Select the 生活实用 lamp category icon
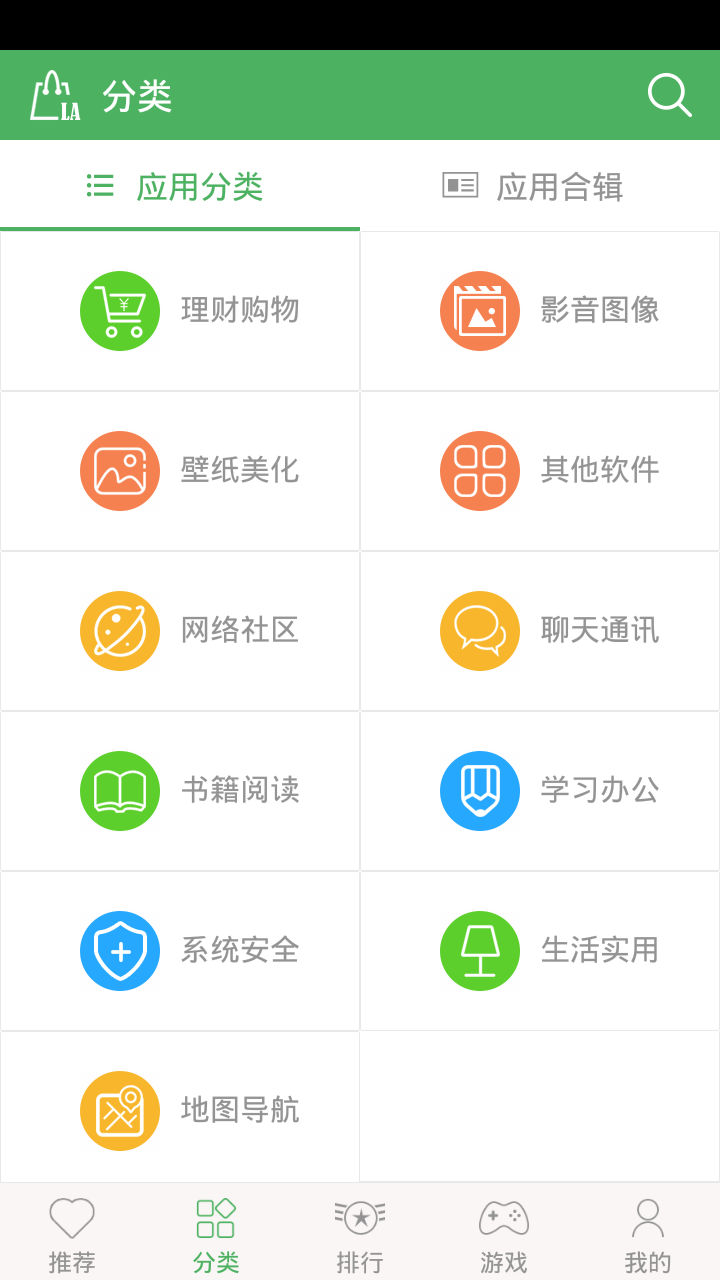Viewport: 720px width, 1280px height. 480,950
